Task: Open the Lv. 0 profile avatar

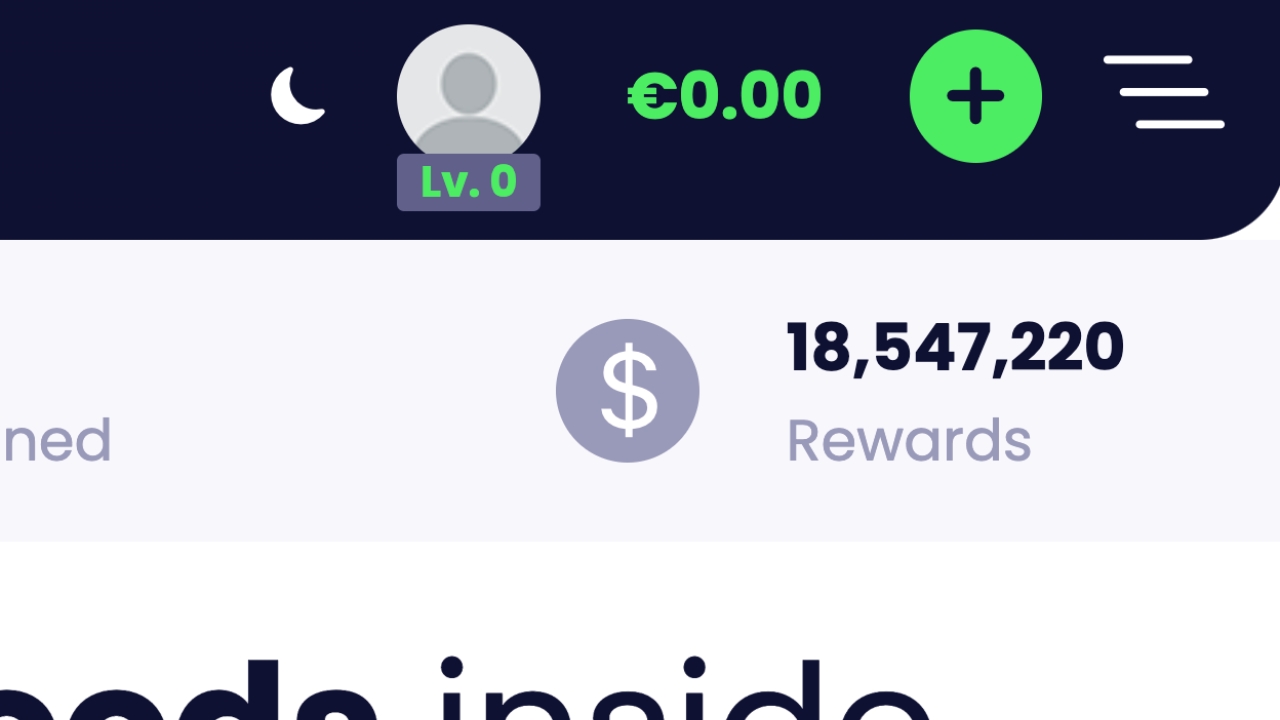Action: (468, 98)
